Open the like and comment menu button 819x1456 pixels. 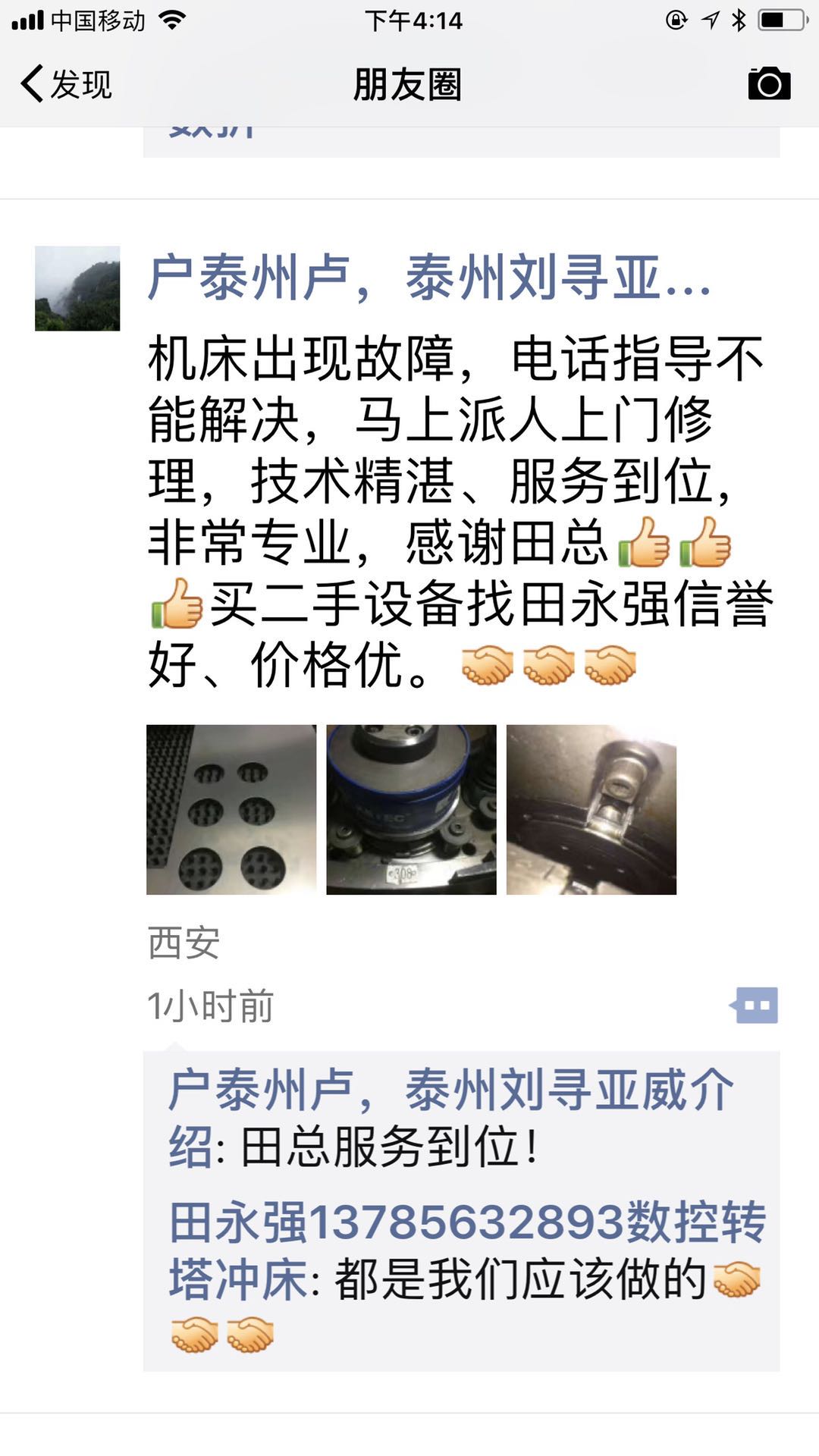click(x=755, y=1006)
